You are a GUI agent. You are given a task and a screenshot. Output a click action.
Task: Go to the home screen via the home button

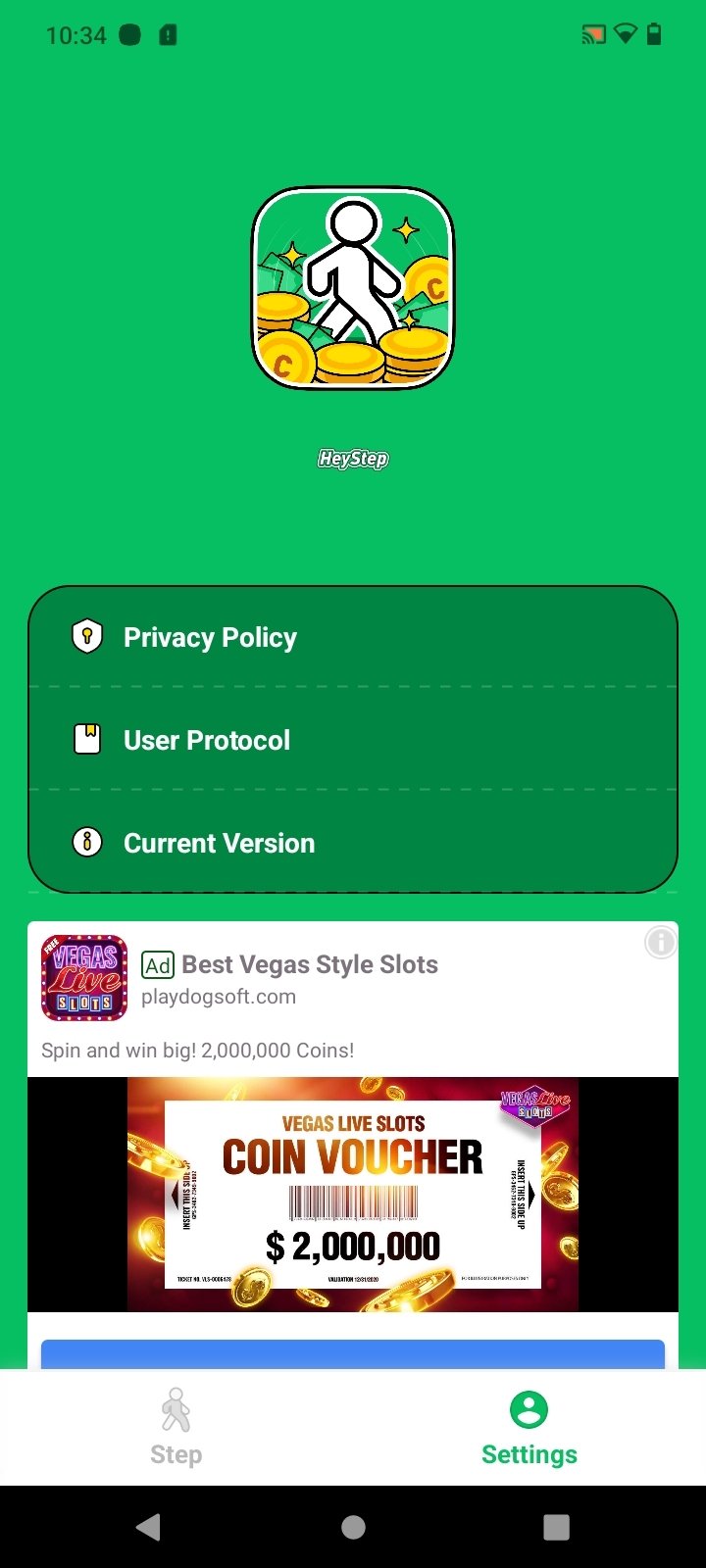tap(353, 1527)
